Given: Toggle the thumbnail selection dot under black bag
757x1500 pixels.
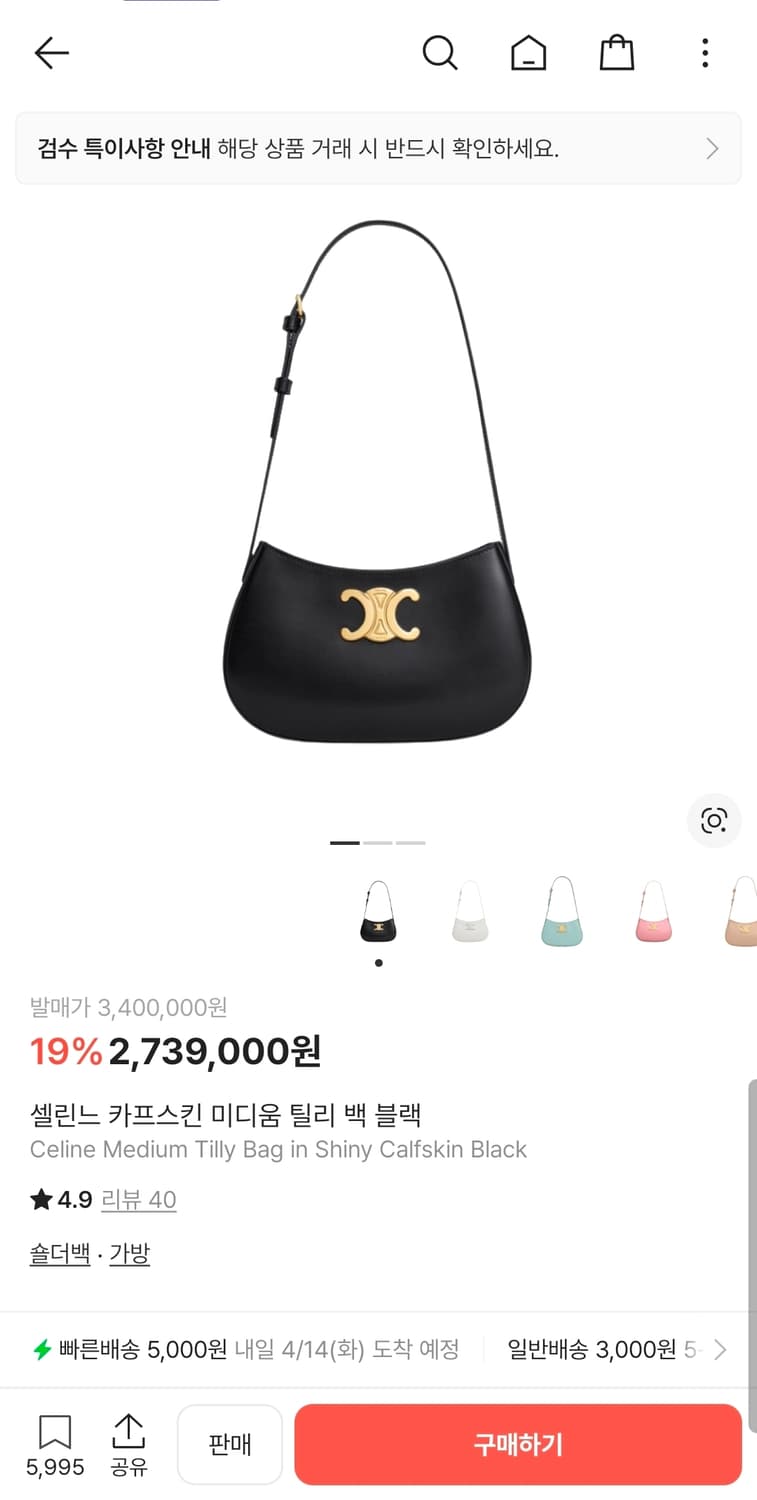Looking at the screenshot, I should pos(379,962).
